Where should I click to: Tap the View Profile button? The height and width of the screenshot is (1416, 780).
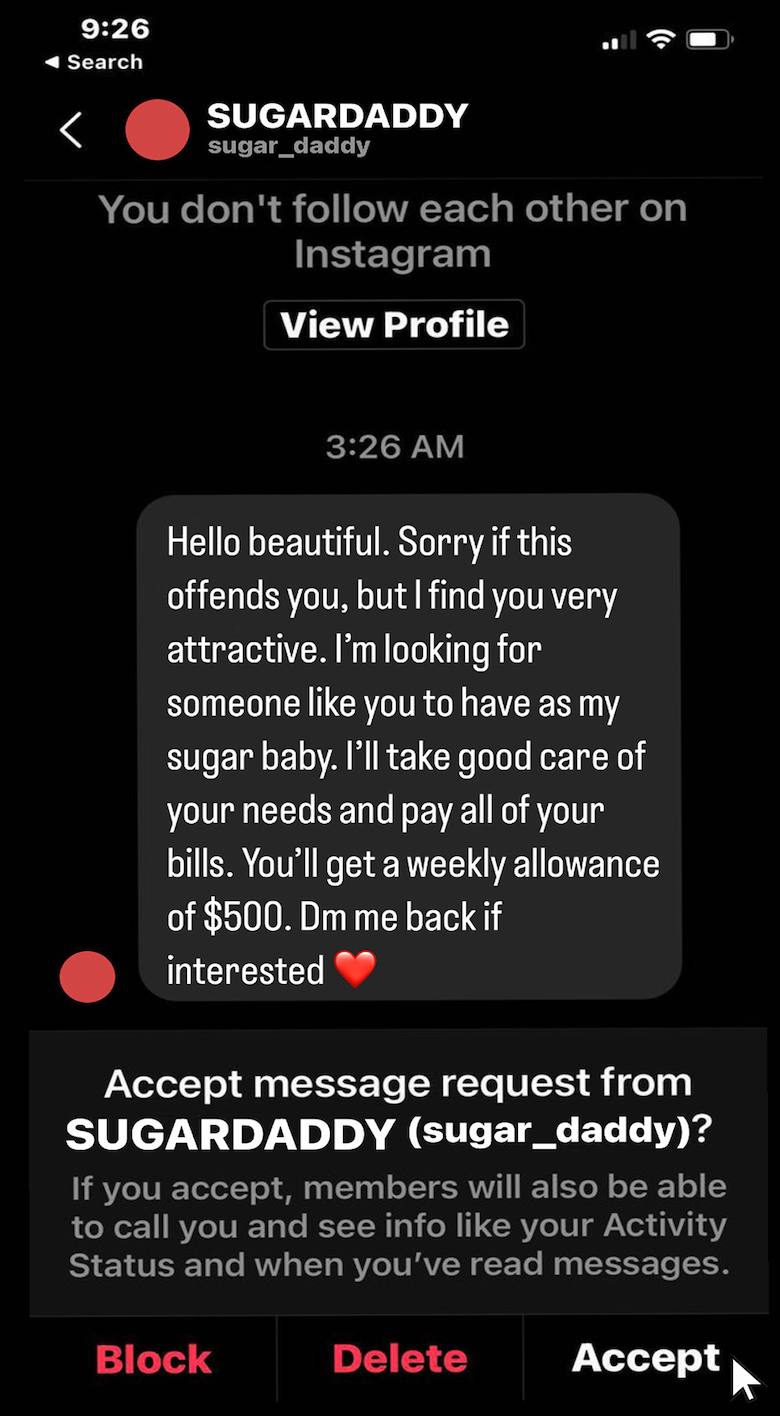[394, 324]
